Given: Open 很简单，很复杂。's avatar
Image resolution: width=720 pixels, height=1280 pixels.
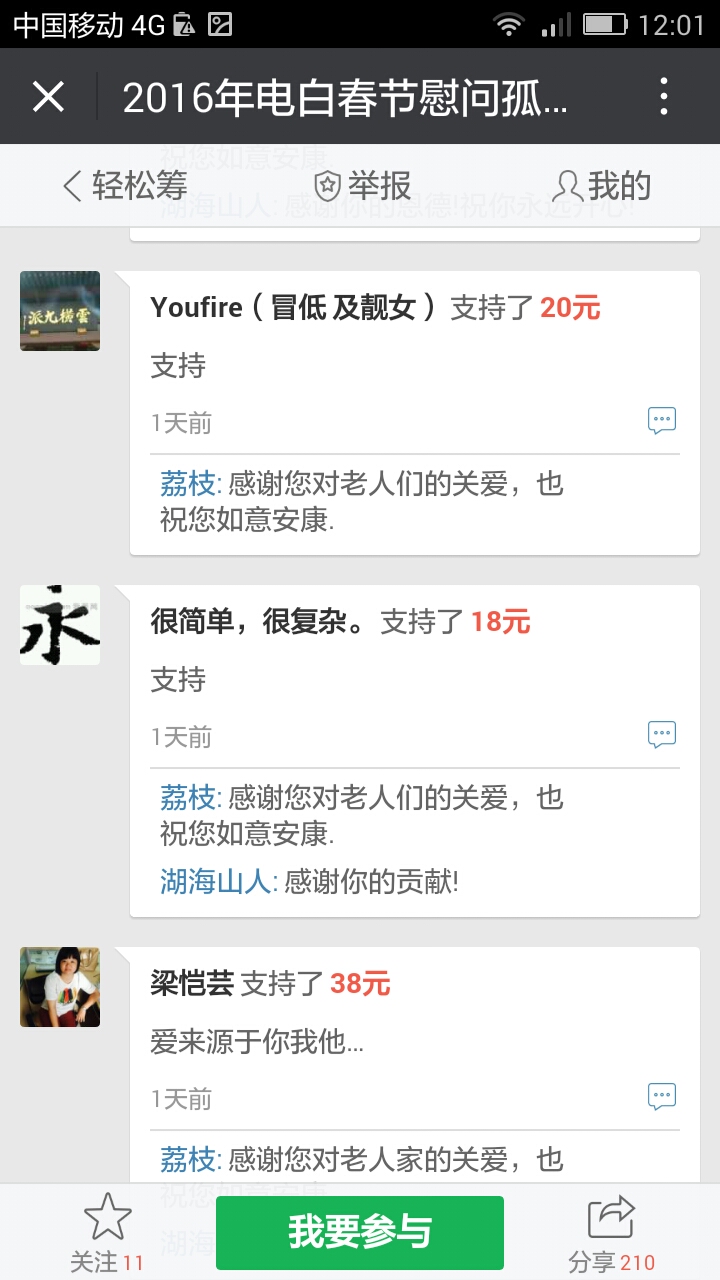Looking at the screenshot, I should coord(60,625).
